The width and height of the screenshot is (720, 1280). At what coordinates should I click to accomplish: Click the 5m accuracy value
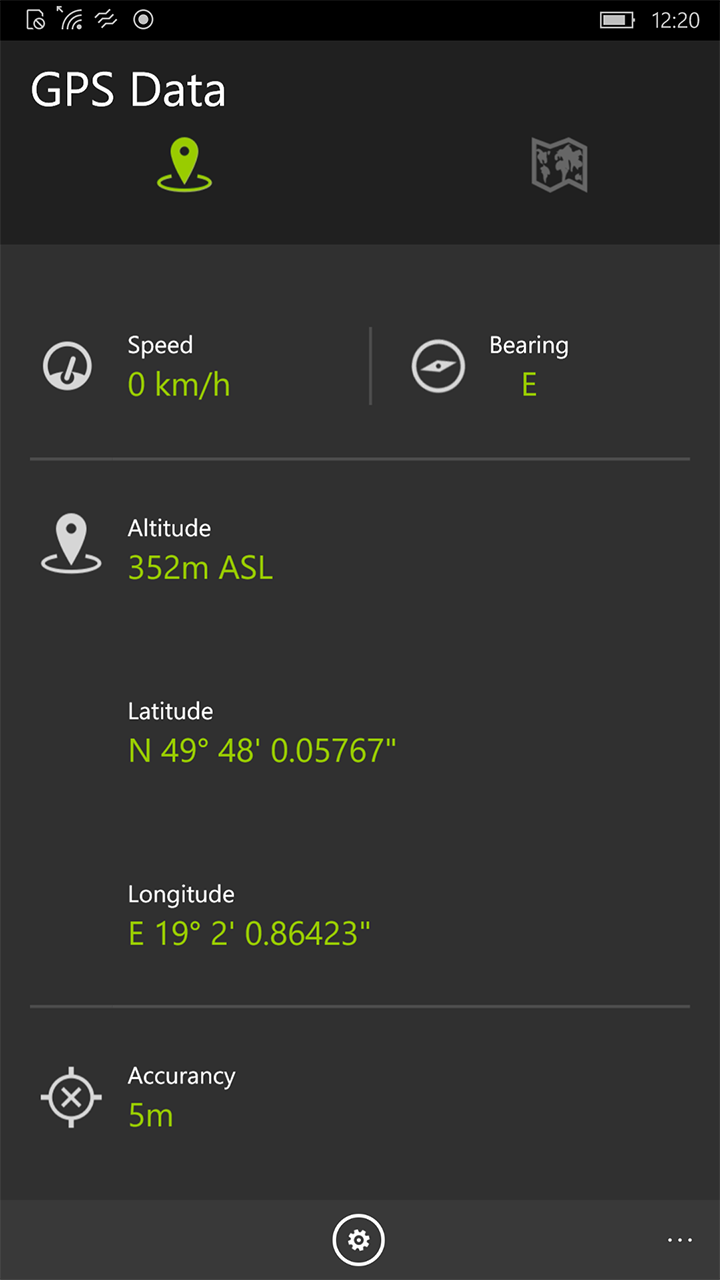pyautogui.click(x=151, y=1114)
